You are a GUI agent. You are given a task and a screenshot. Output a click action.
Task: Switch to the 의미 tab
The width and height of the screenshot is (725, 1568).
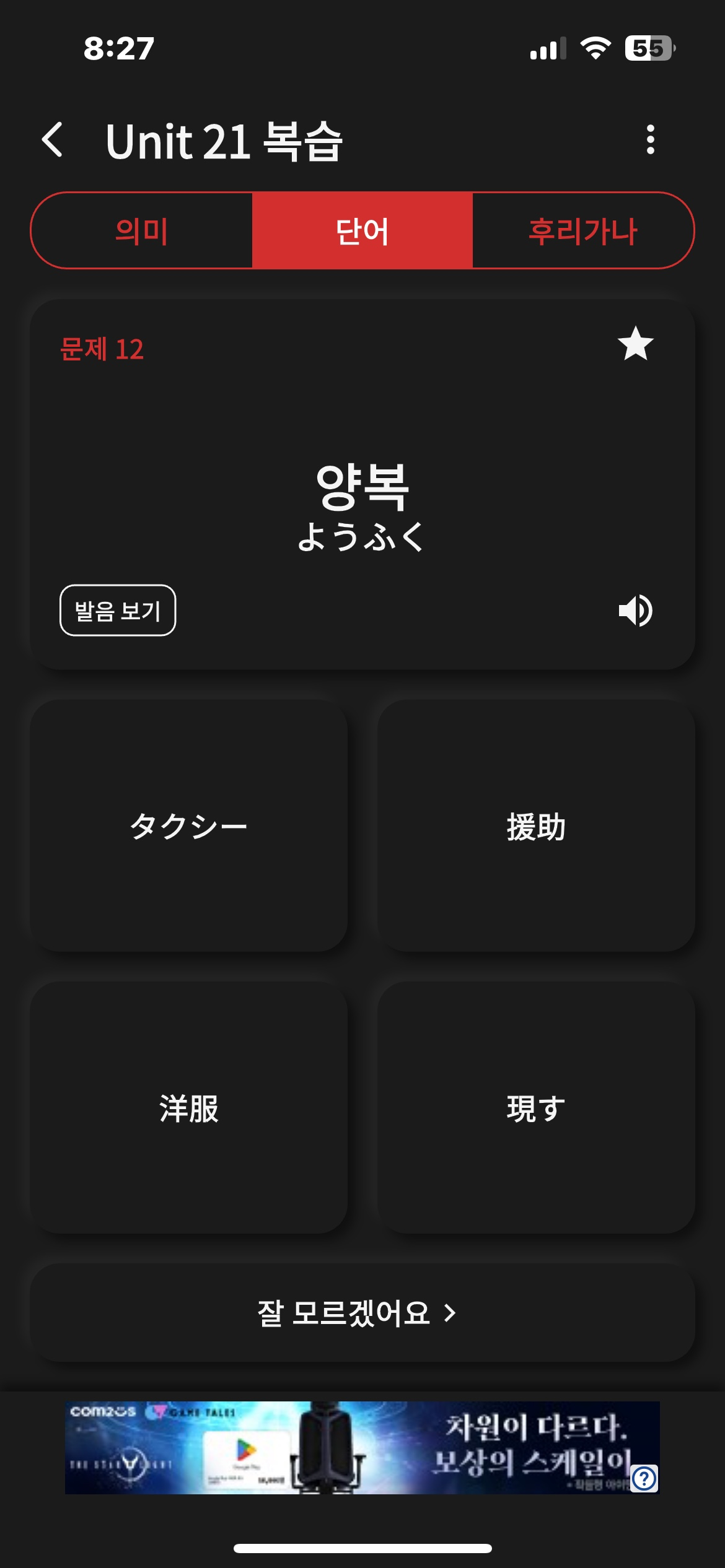point(142,231)
